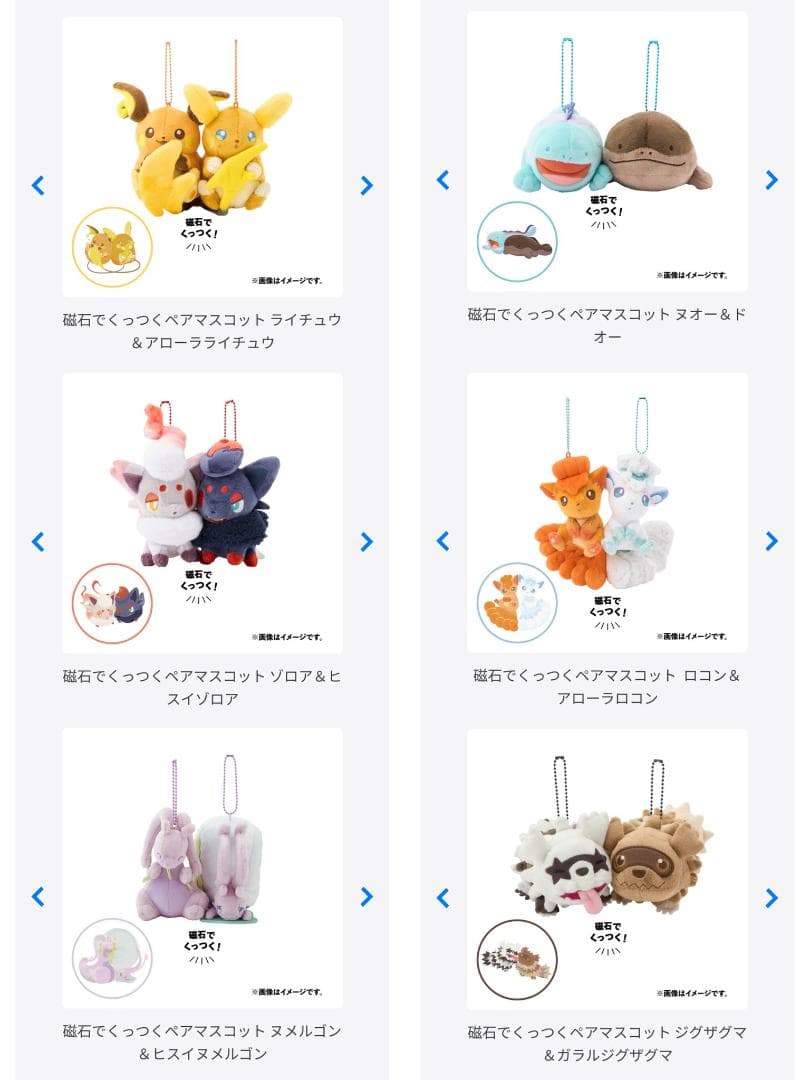The height and width of the screenshot is (1080, 810).
Task: Click the Nuoh & Doh plush product photo
Action: coord(605,150)
